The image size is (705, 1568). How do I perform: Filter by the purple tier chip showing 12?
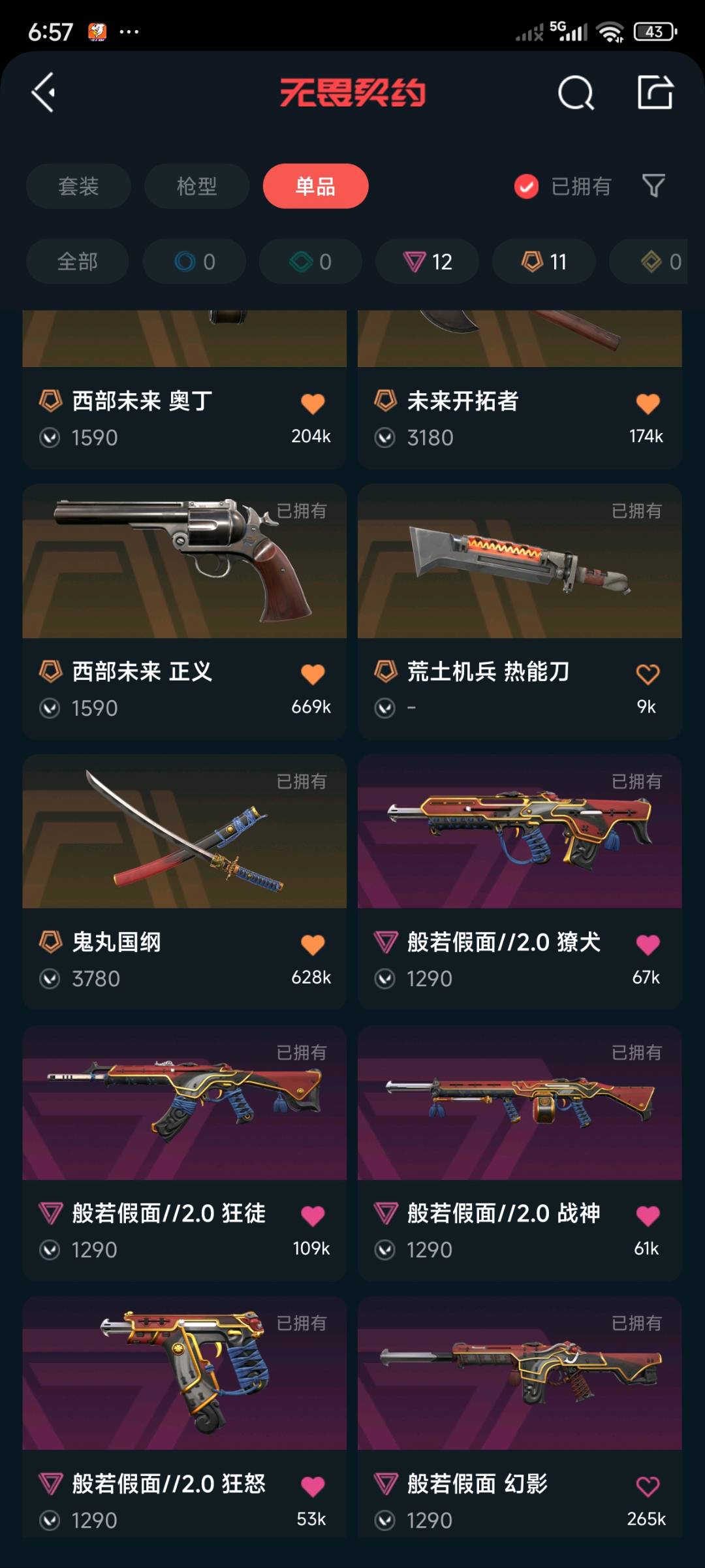click(x=427, y=261)
